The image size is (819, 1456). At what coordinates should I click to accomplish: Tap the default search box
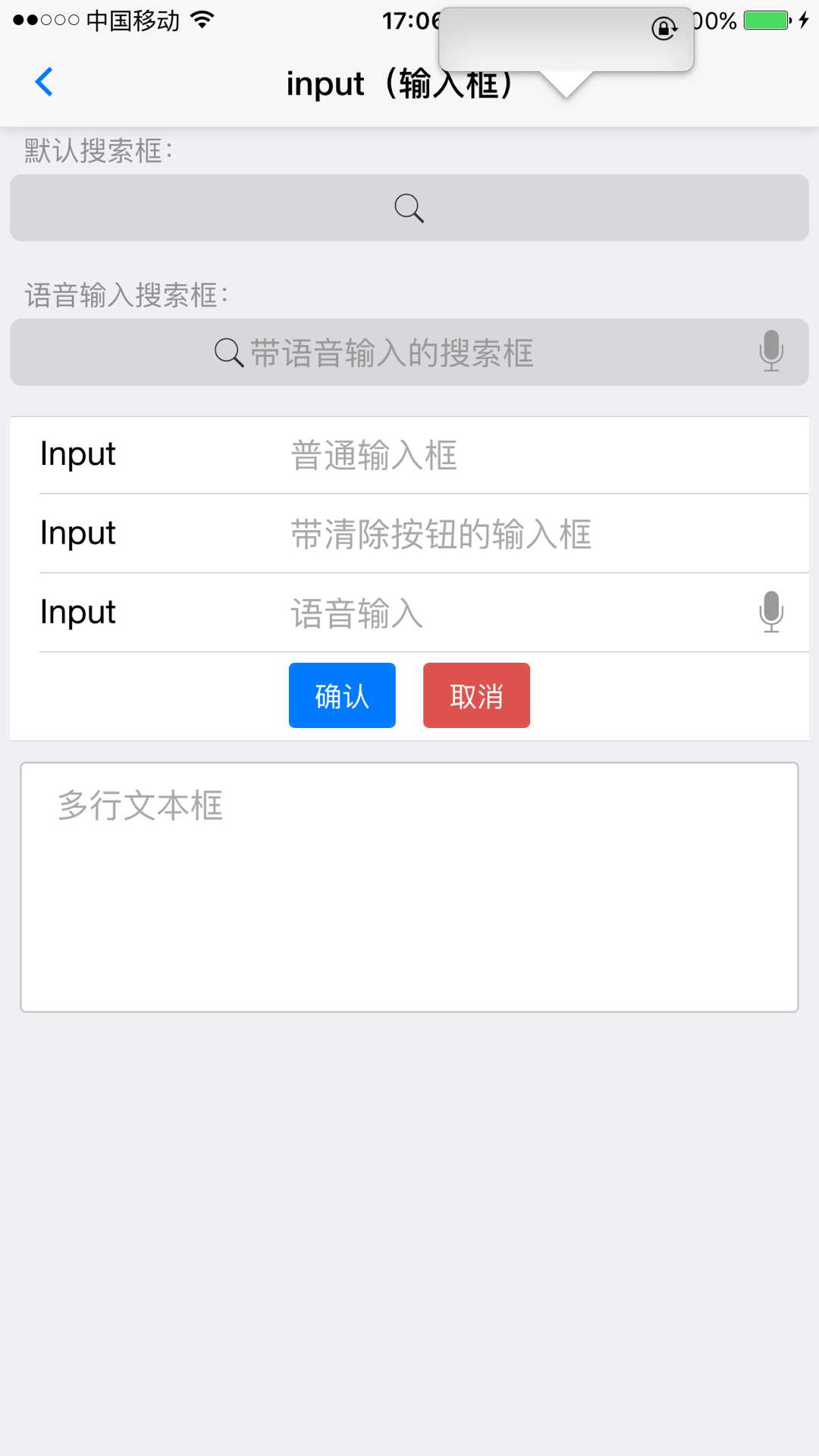click(409, 208)
